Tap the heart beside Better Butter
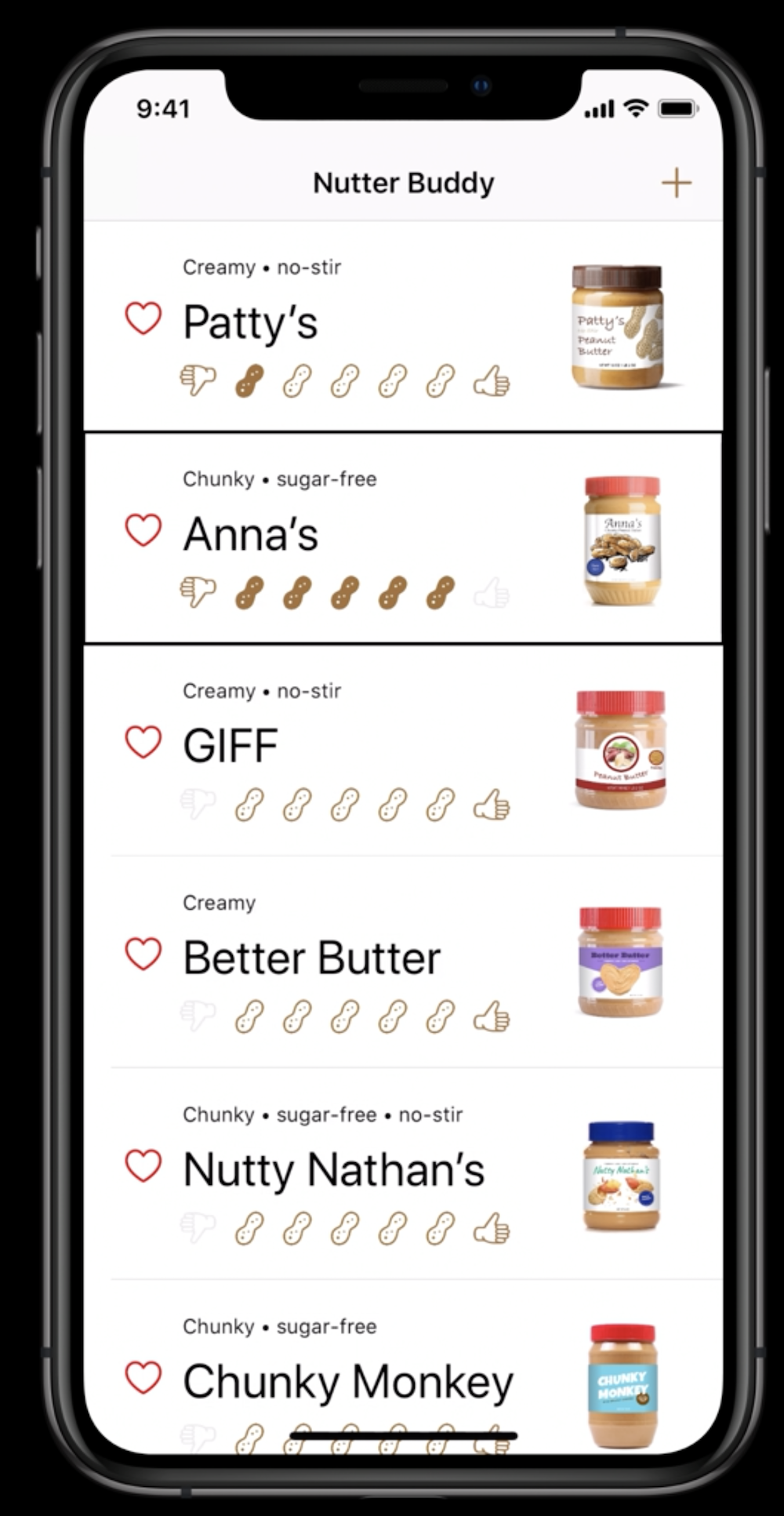Screen dimensions: 784x1516 pyautogui.click(x=143, y=954)
